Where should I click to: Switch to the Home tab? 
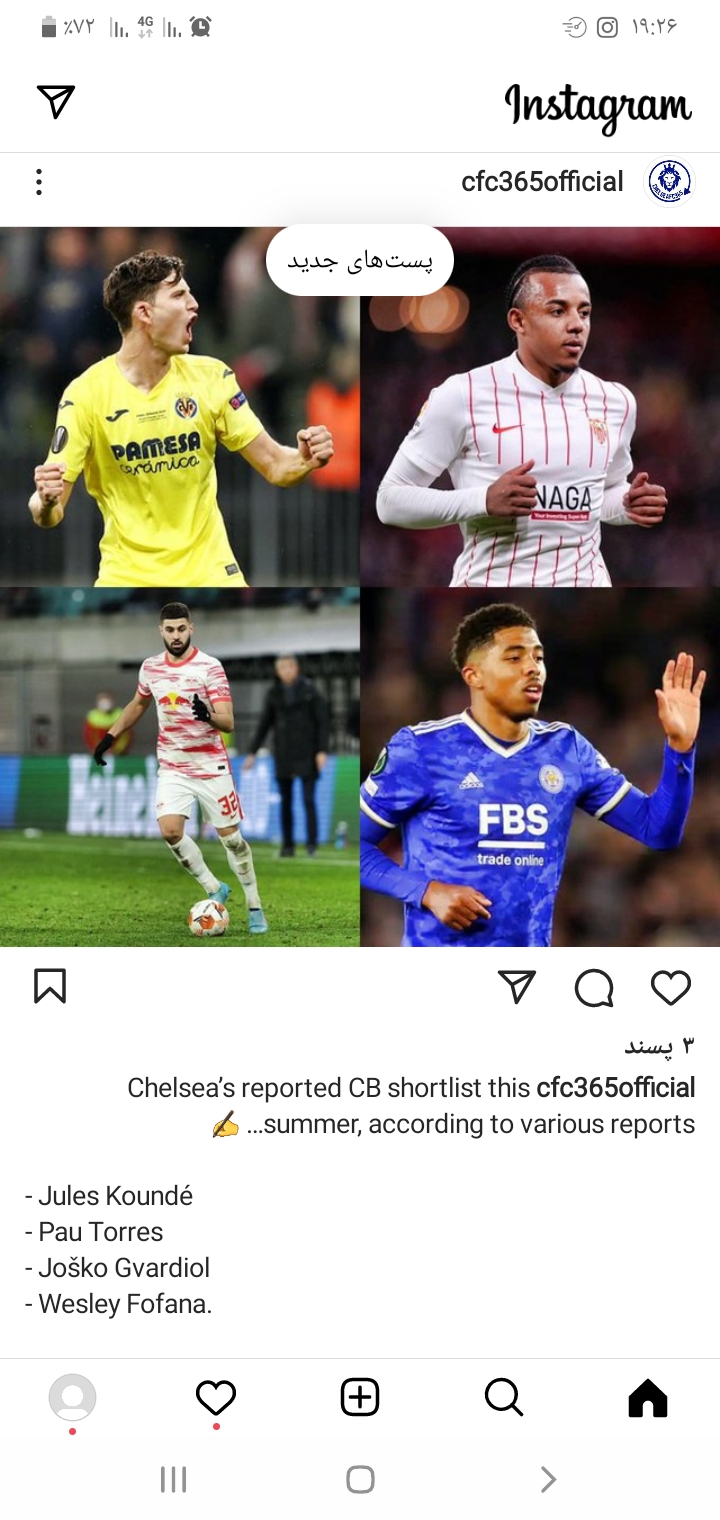pyautogui.click(x=648, y=1398)
